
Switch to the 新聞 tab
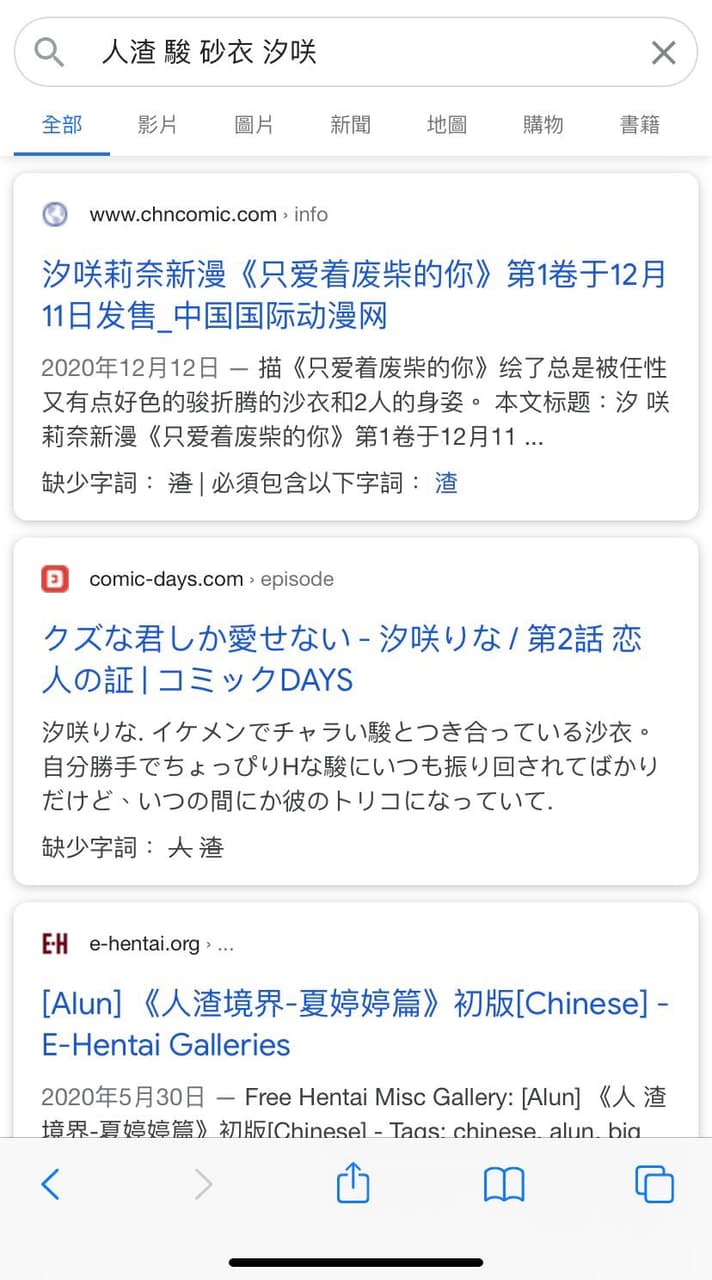click(350, 125)
